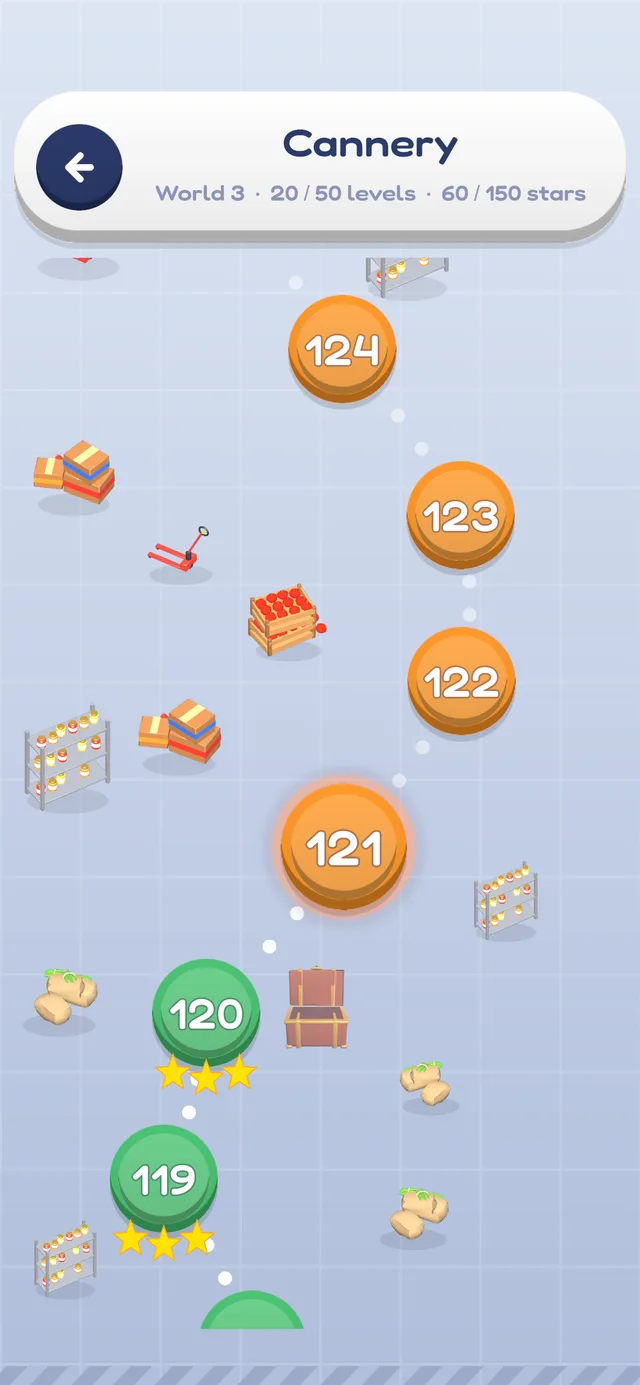Start level 121
This screenshot has width=640, height=1385.
pos(345,847)
